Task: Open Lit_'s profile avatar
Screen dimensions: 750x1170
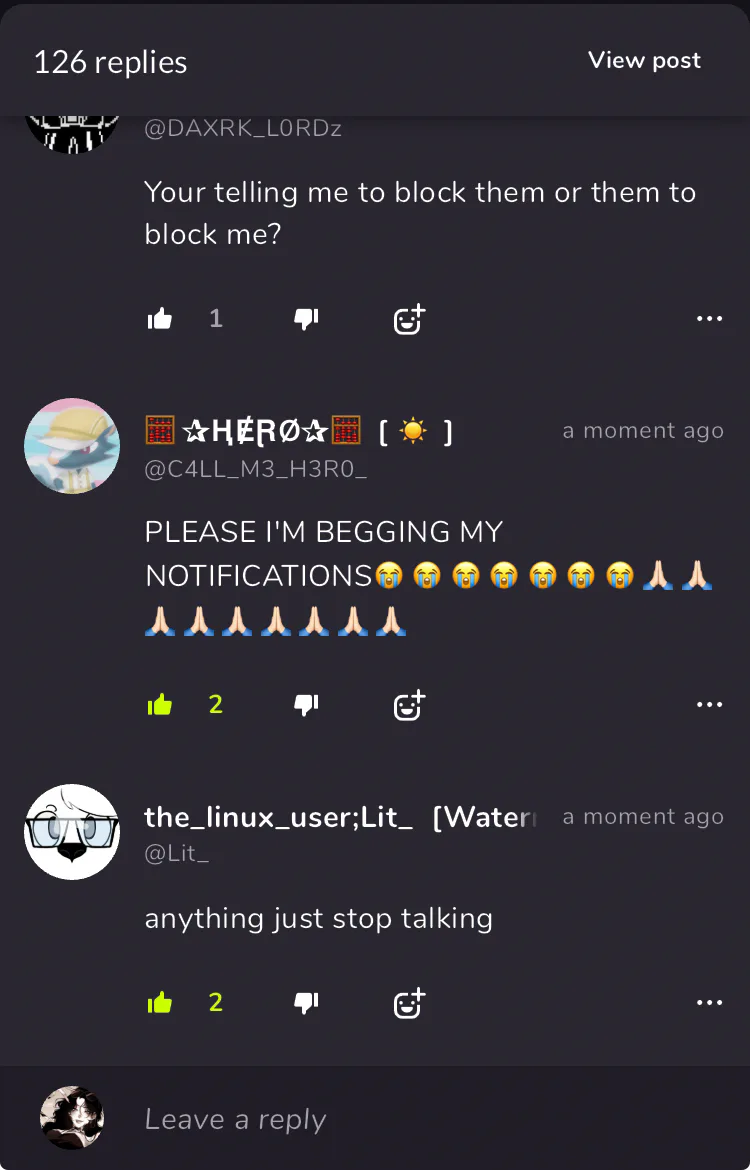Action: coord(72,832)
